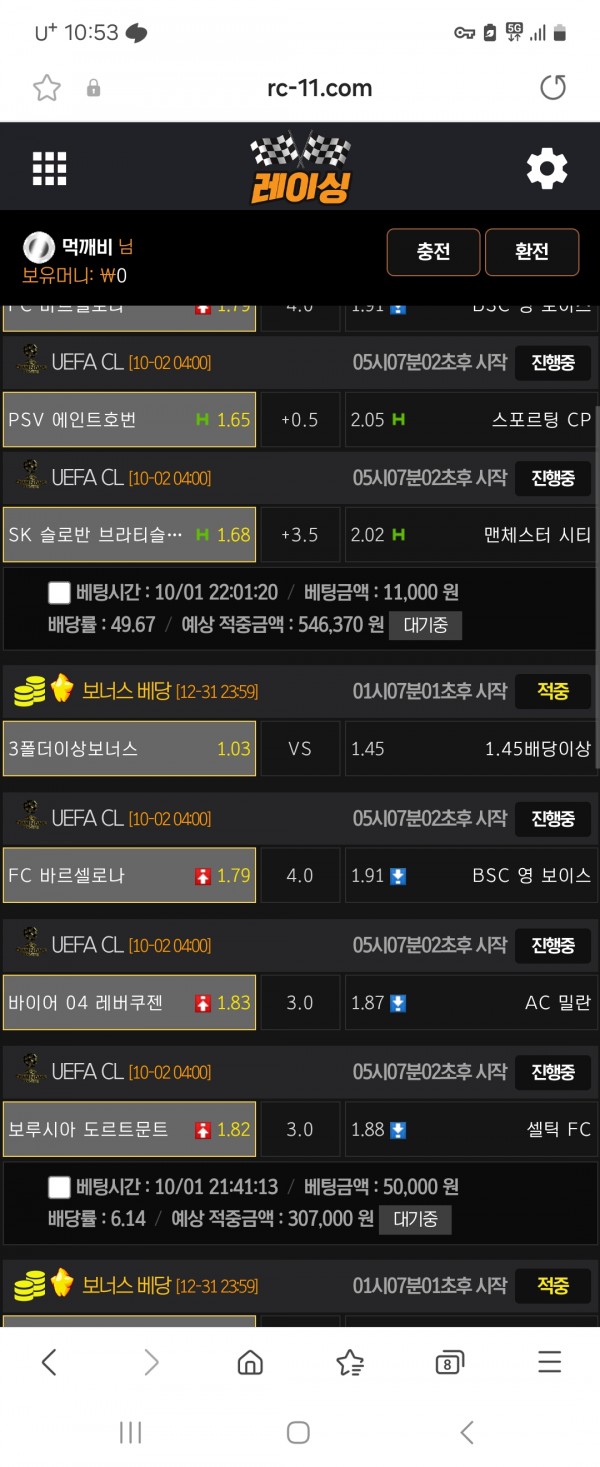600x1467 pixels.
Task: Open the settings gear
Action: 546,169
